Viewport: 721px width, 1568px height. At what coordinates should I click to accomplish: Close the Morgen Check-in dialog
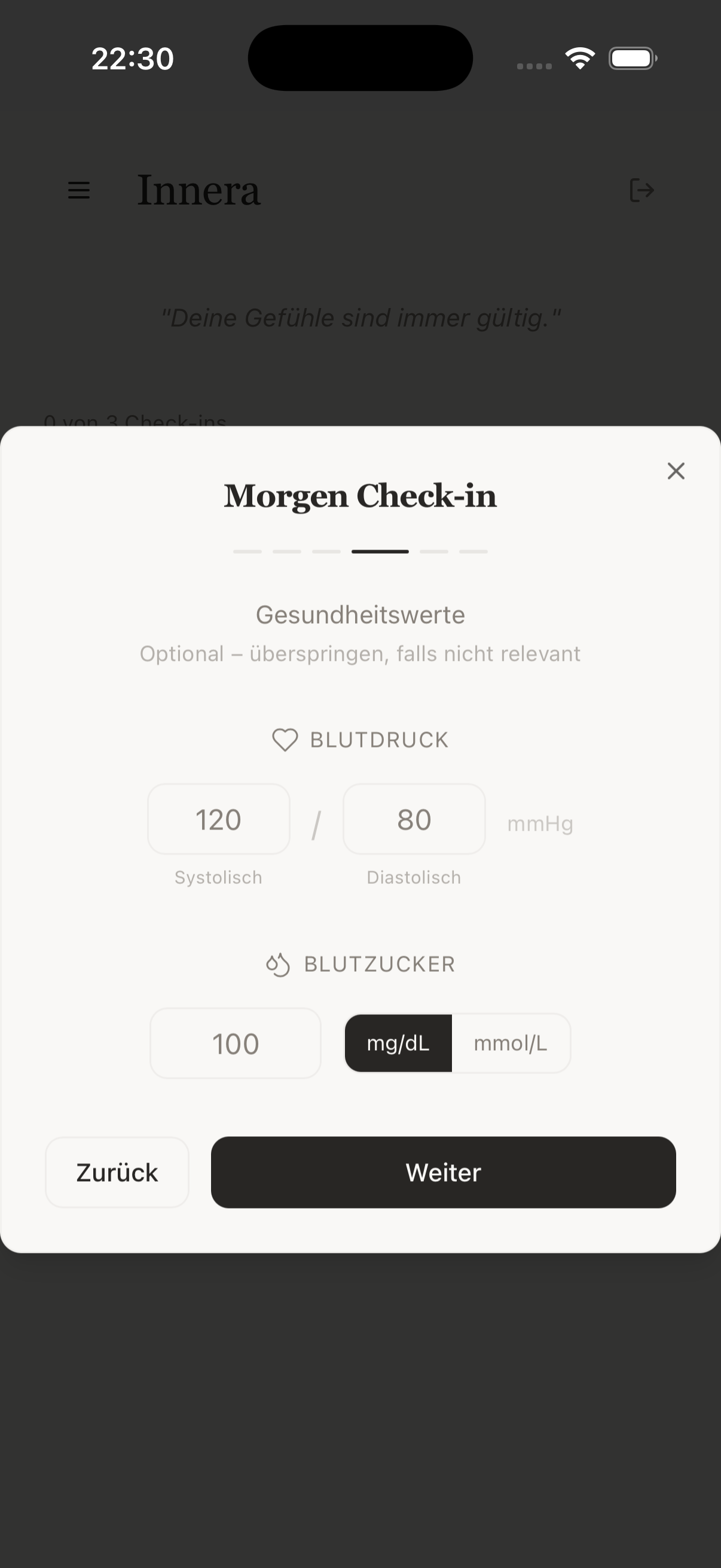676,471
